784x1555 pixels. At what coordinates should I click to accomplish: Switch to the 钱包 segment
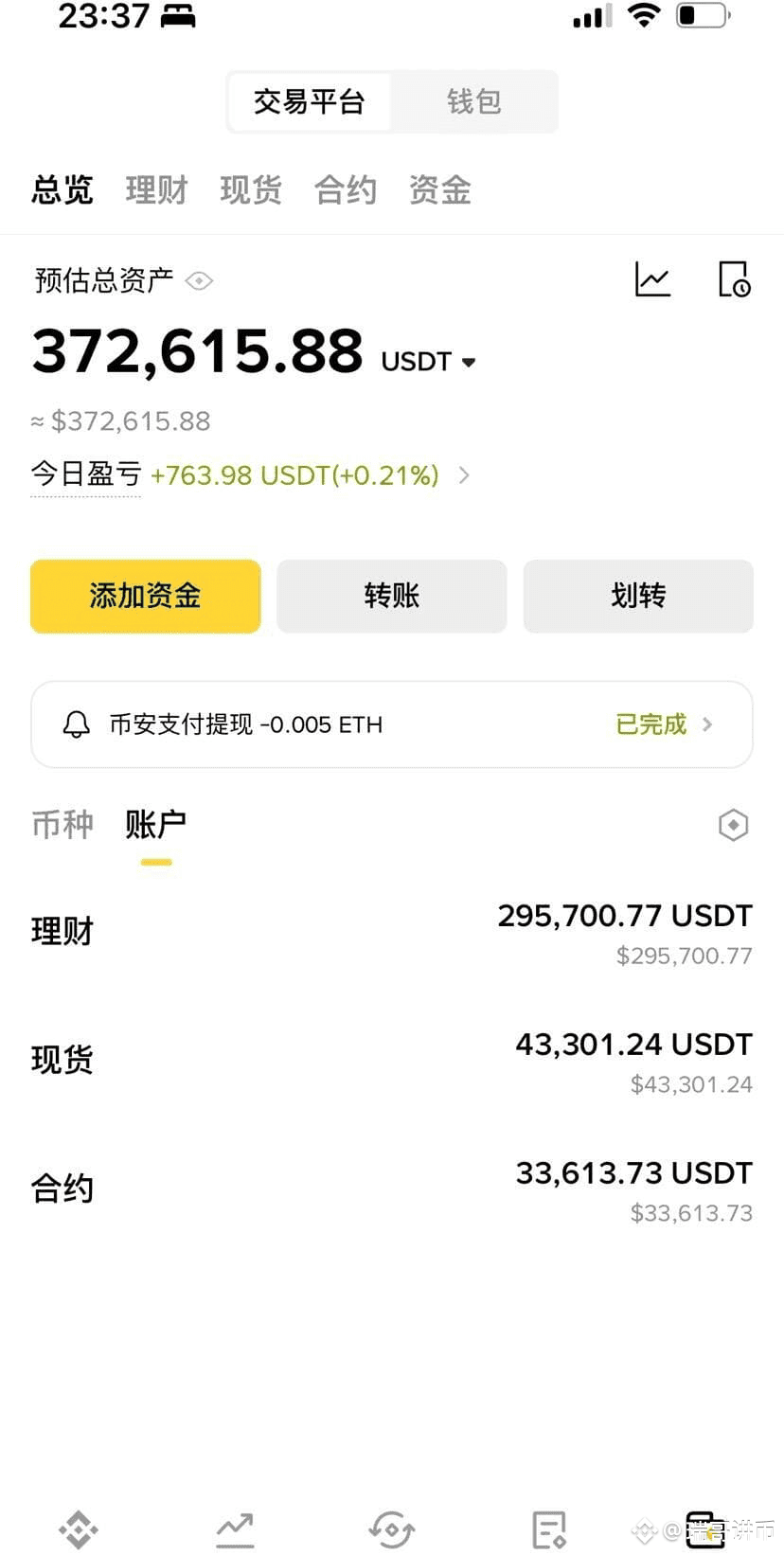tap(473, 101)
